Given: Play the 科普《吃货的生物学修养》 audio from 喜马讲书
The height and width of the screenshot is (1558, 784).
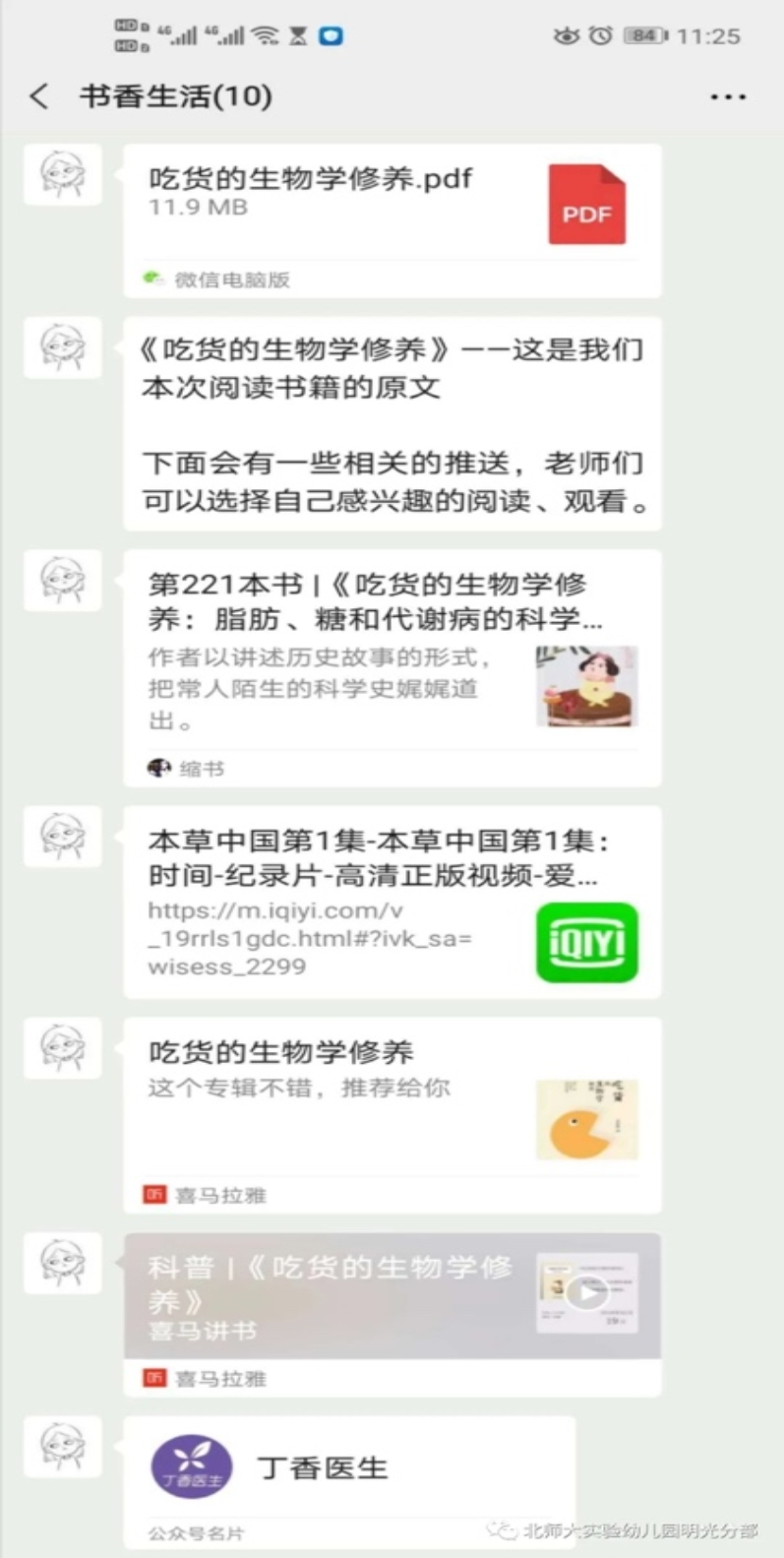Looking at the screenshot, I should (587, 1292).
